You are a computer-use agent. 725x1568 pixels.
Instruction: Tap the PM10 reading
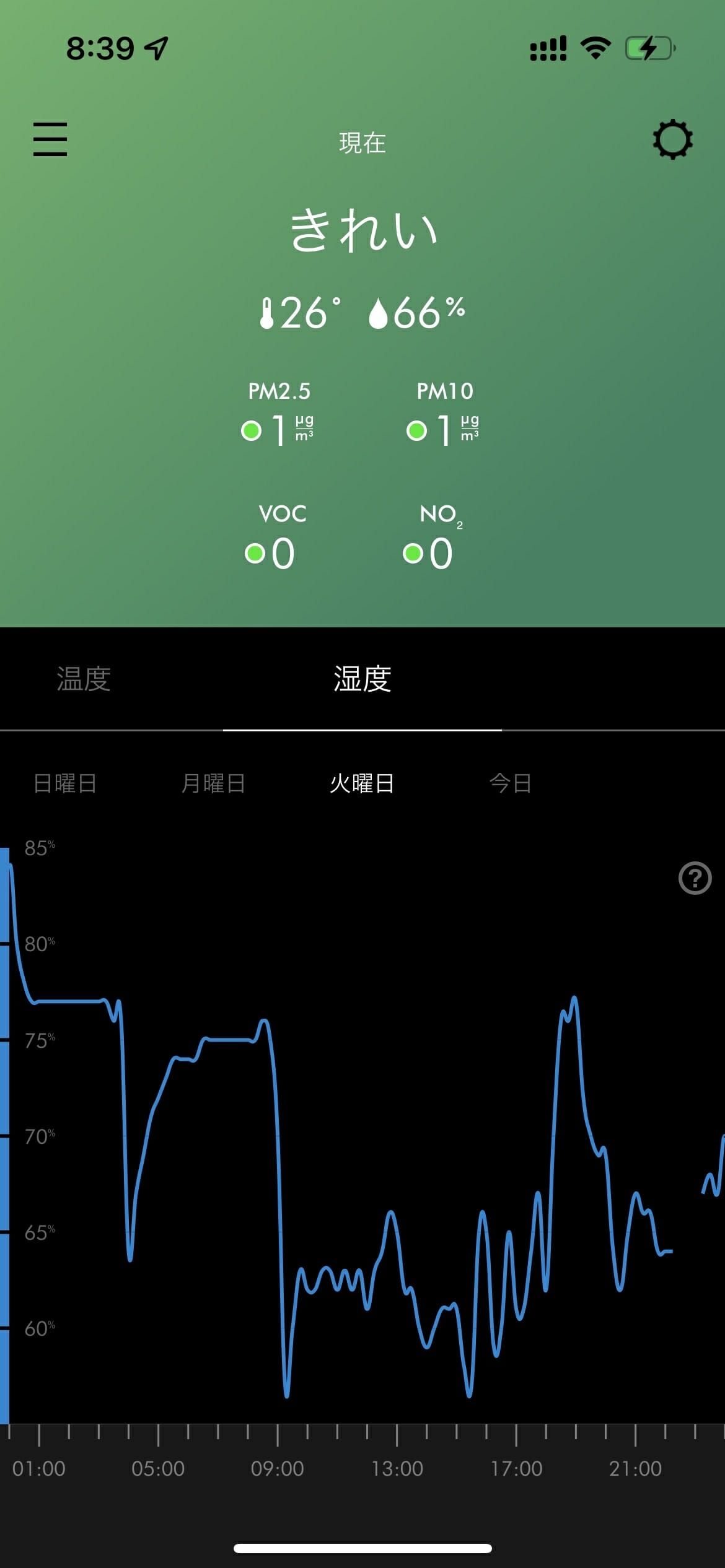[x=444, y=415]
